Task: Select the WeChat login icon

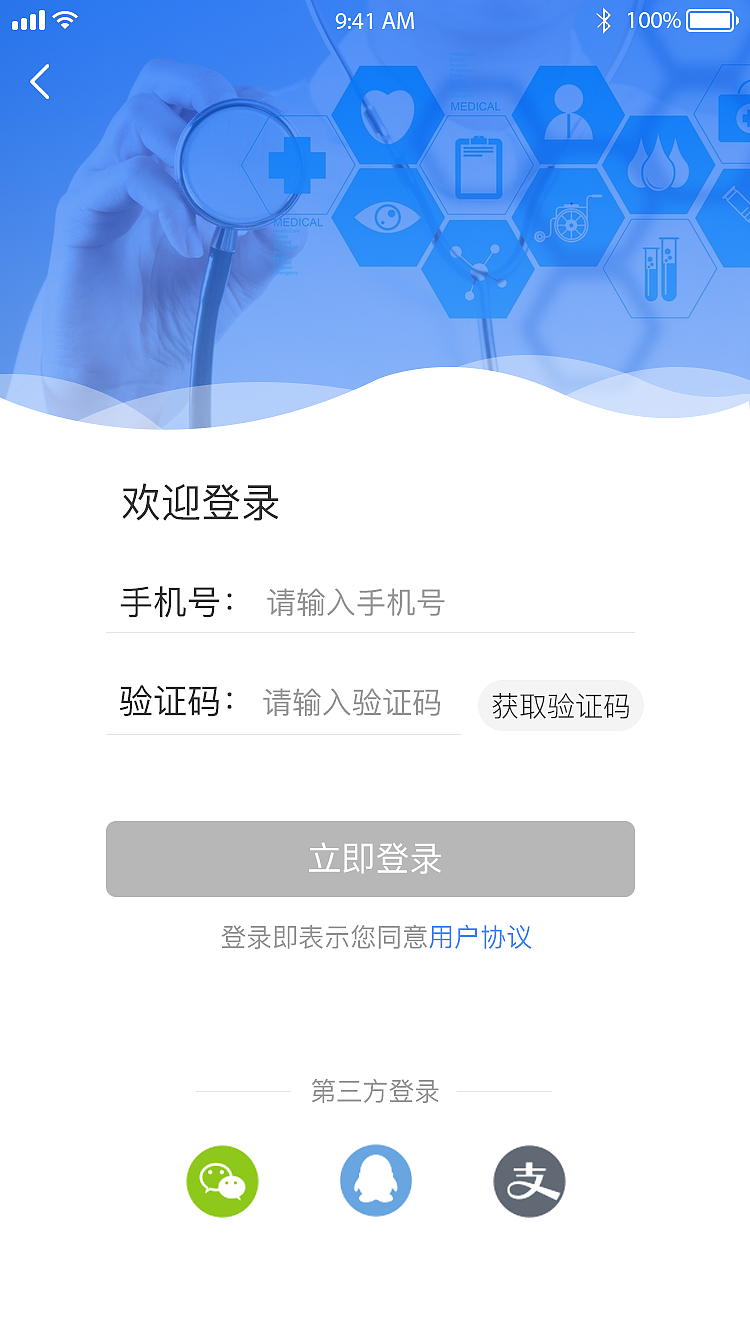Action: point(222,1181)
